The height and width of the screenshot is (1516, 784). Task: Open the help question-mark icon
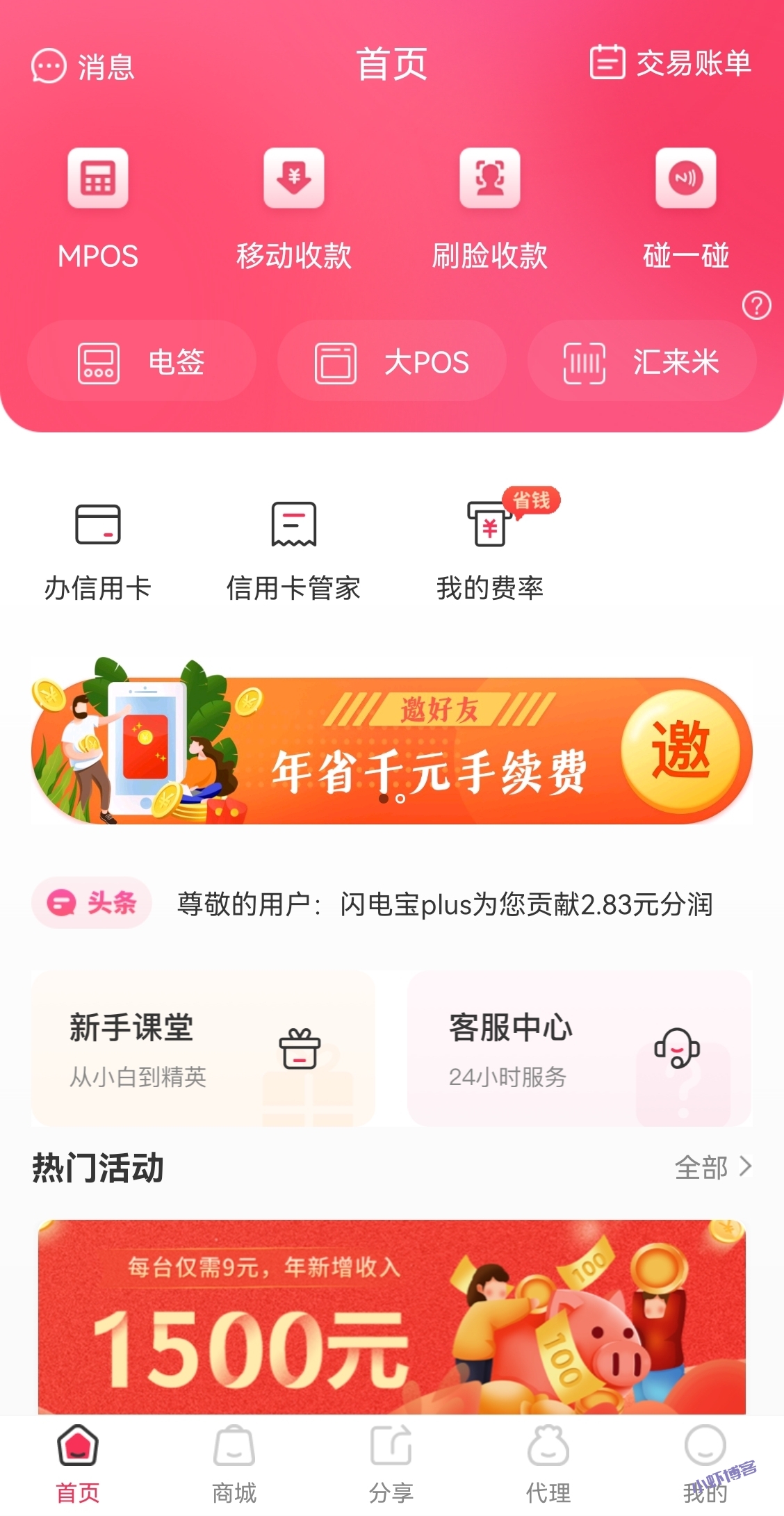pos(757,306)
